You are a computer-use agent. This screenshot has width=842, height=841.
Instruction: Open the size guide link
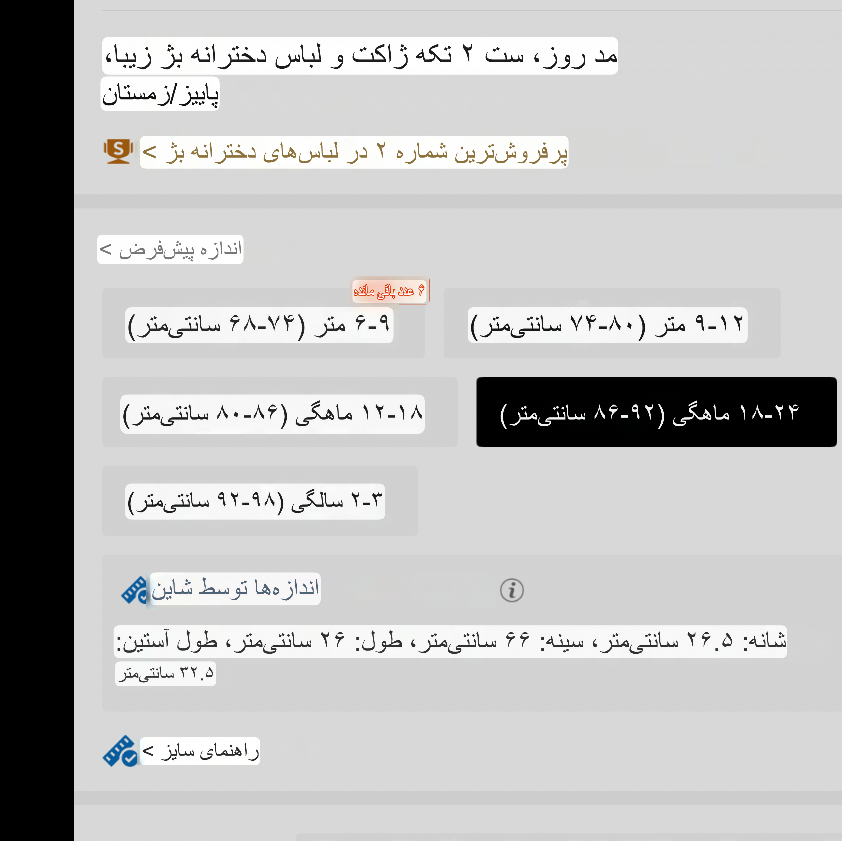pyautogui.click(x=200, y=751)
